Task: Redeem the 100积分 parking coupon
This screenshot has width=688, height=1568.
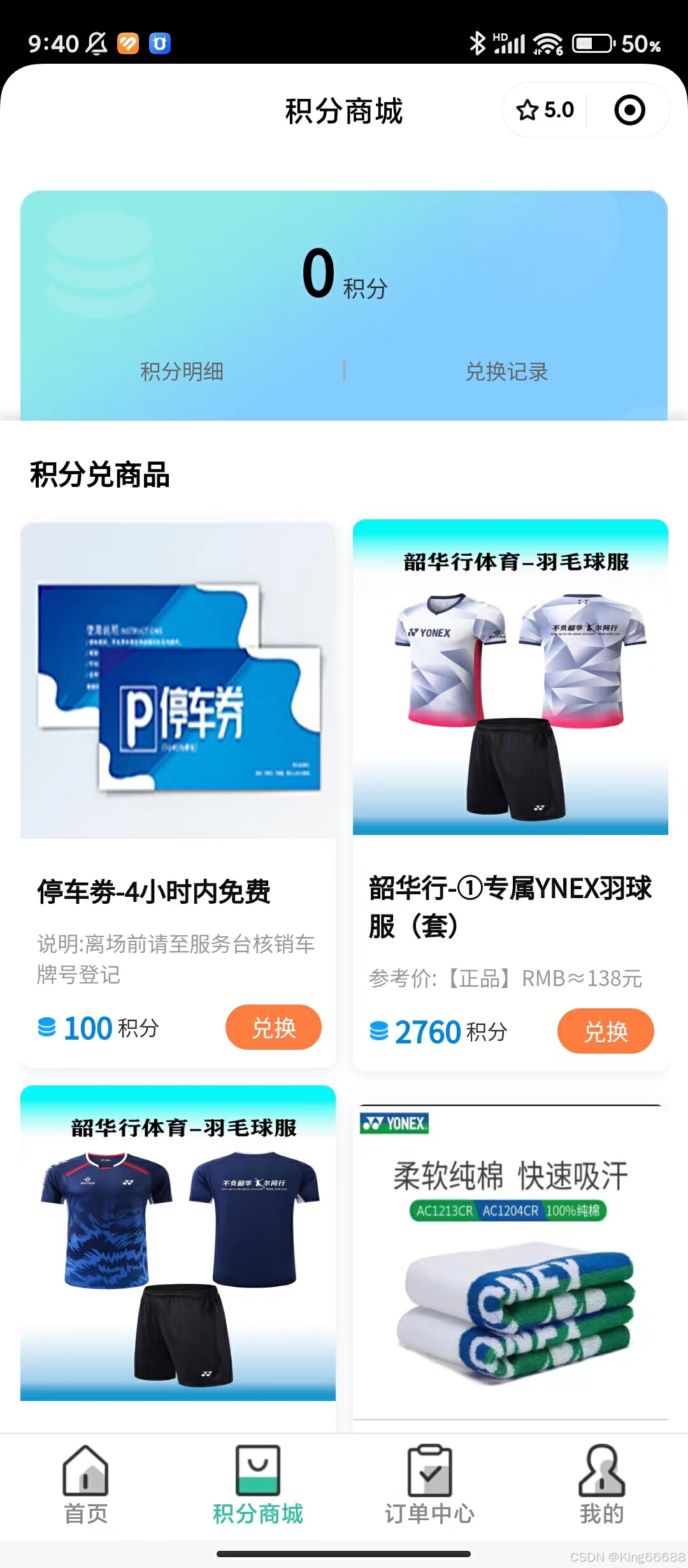Action: pyautogui.click(x=273, y=1027)
